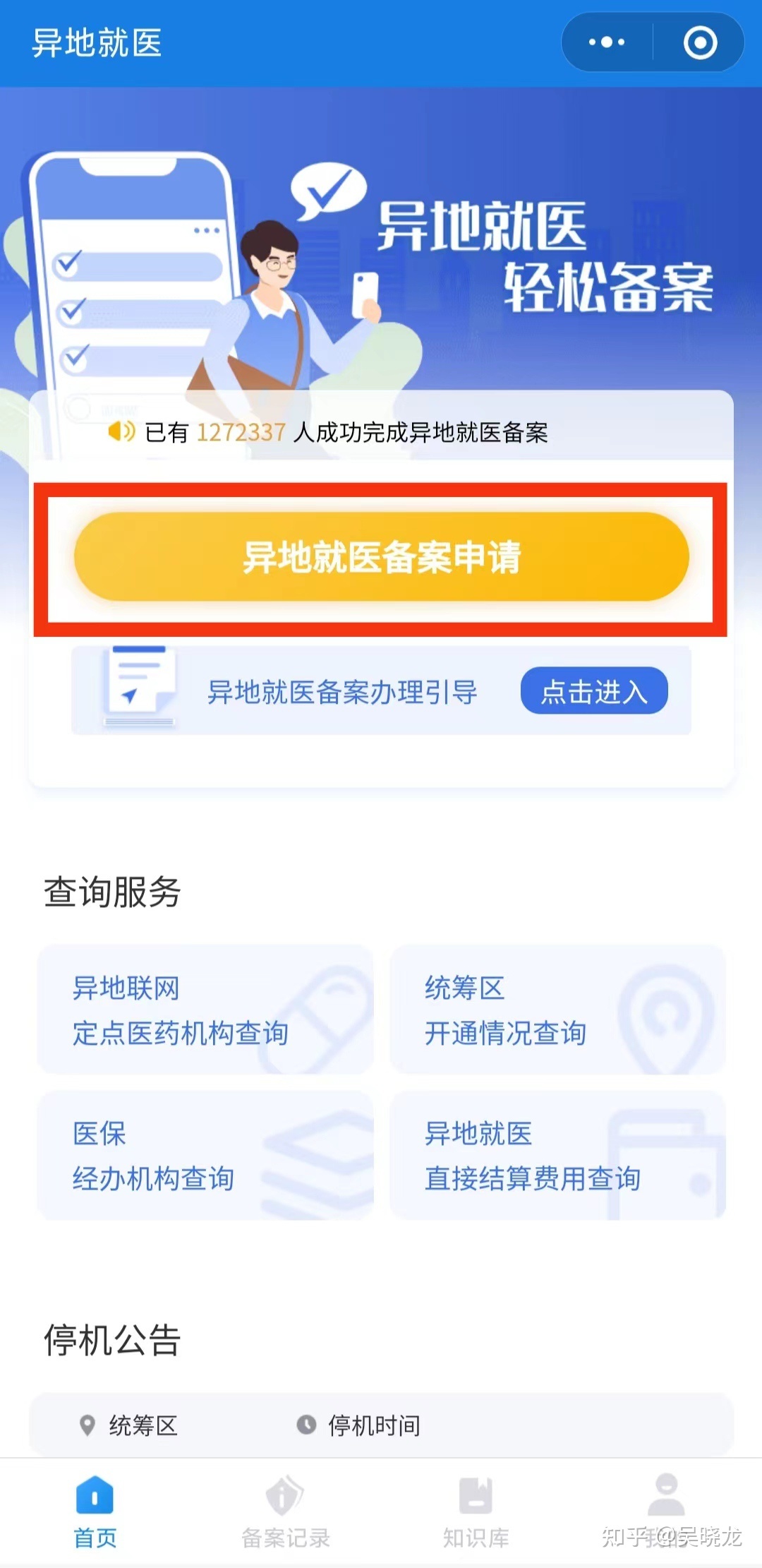Switch to the 备案记录 tab
This screenshot has width=762, height=1568.
pyautogui.click(x=286, y=1512)
